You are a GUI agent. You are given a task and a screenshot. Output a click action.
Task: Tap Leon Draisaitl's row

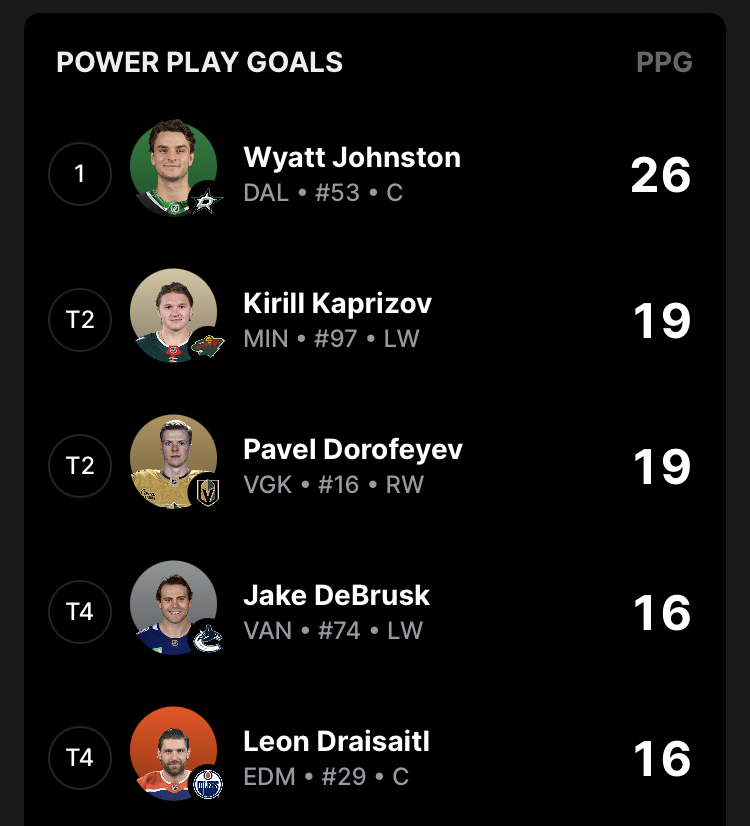[x=374, y=758]
